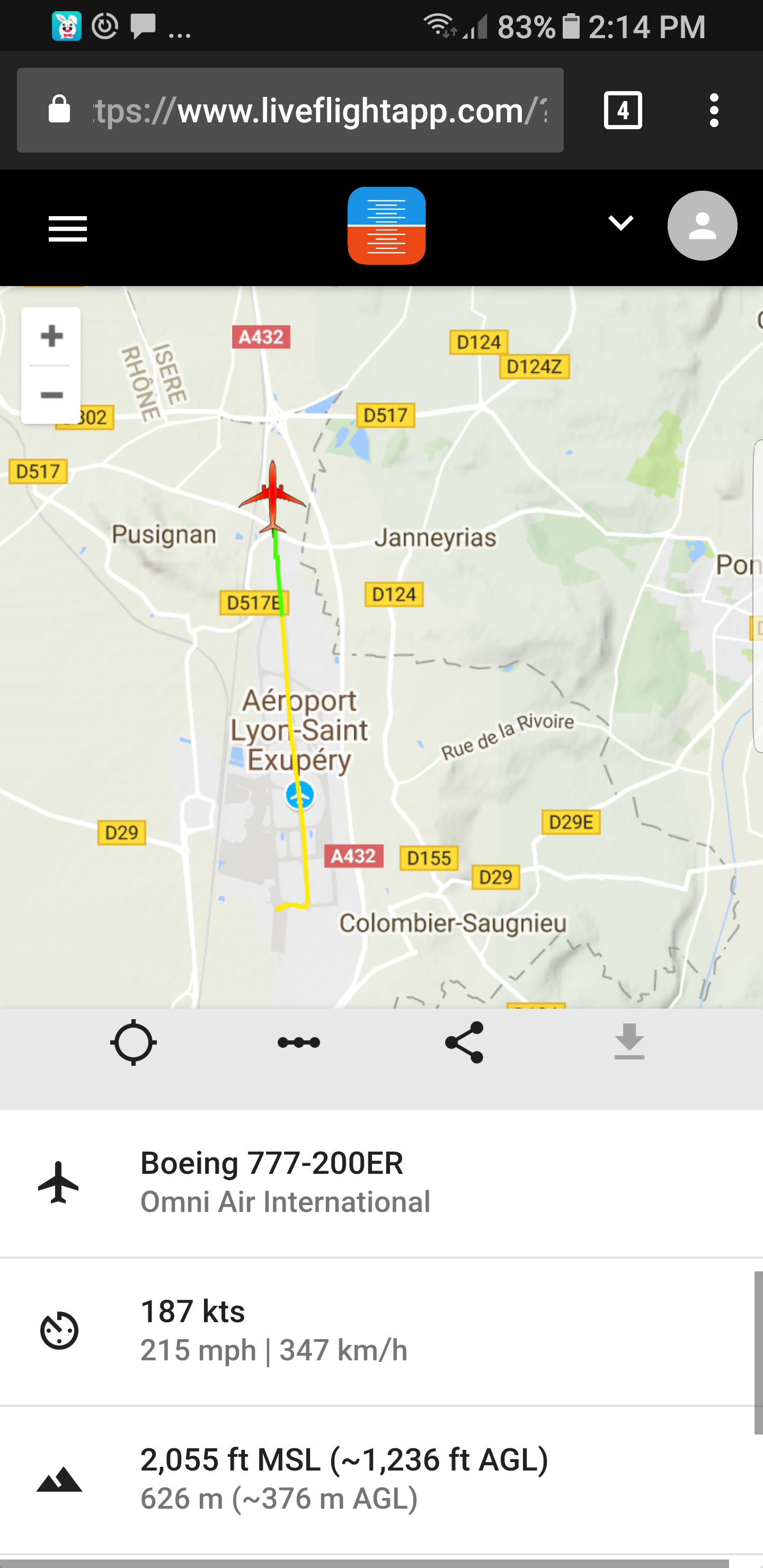Viewport: 763px width, 1568px height.
Task: Open the browser tab switcher
Action: (x=623, y=110)
